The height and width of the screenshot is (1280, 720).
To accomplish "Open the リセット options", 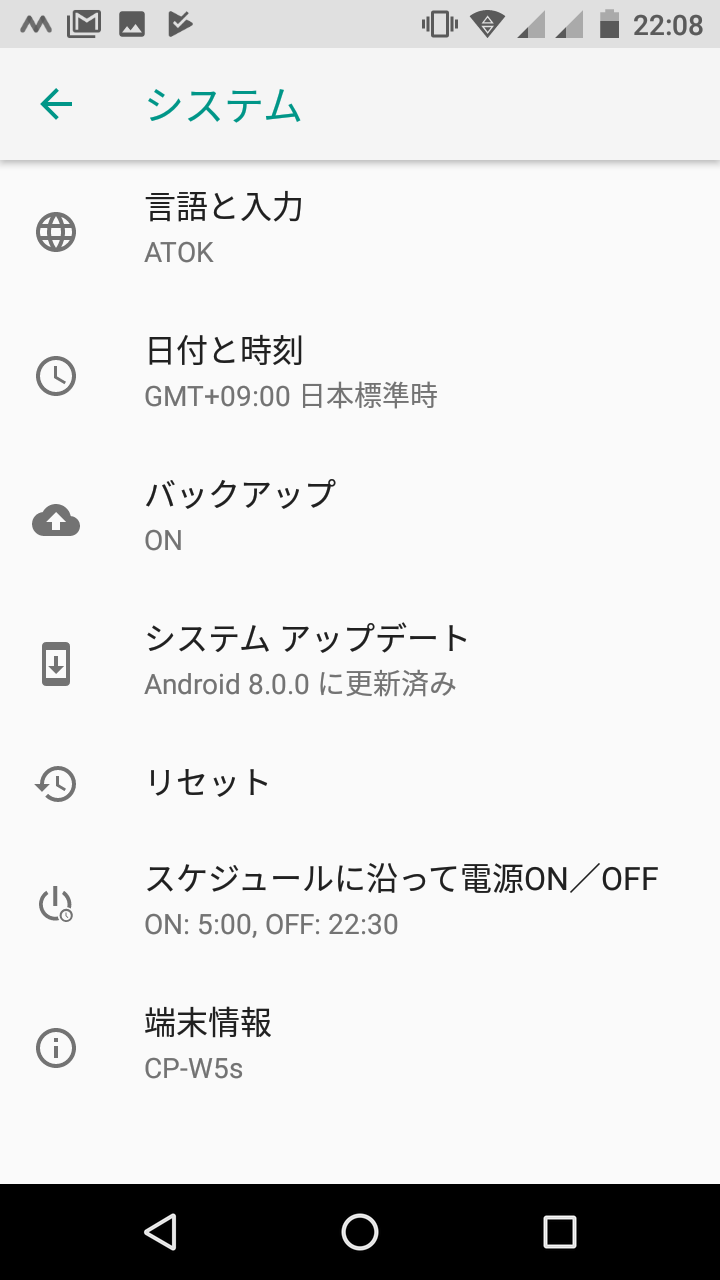I will click(360, 781).
